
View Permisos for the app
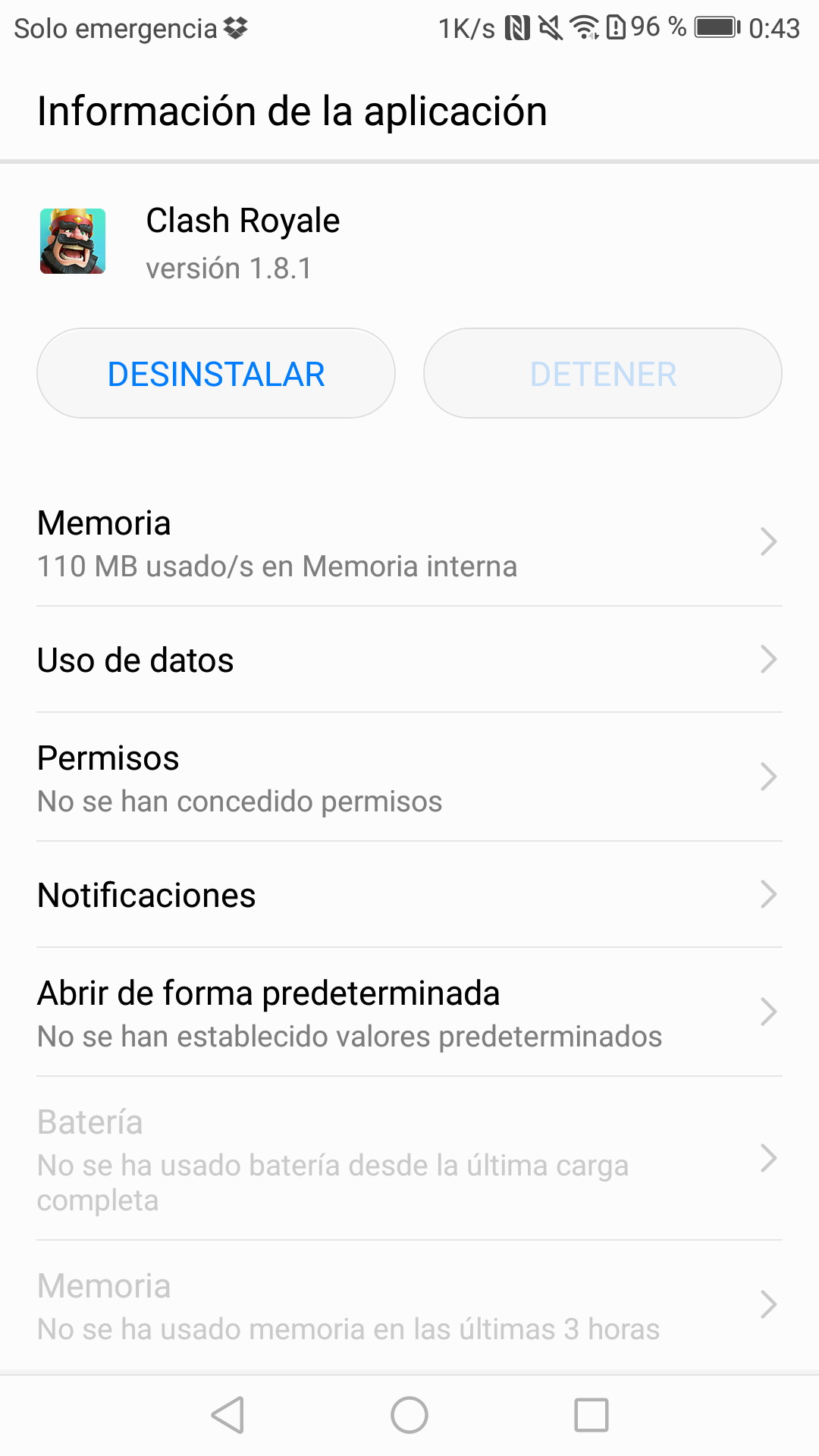(x=409, y=778)
